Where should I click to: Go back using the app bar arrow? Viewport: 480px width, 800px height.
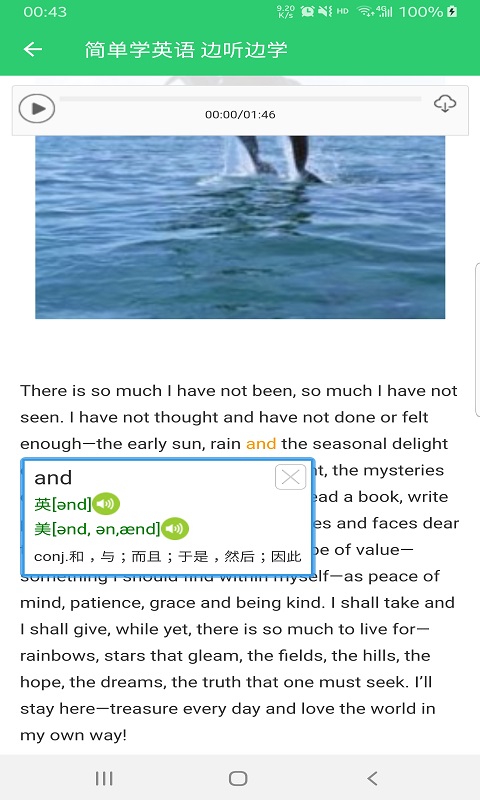33,49
